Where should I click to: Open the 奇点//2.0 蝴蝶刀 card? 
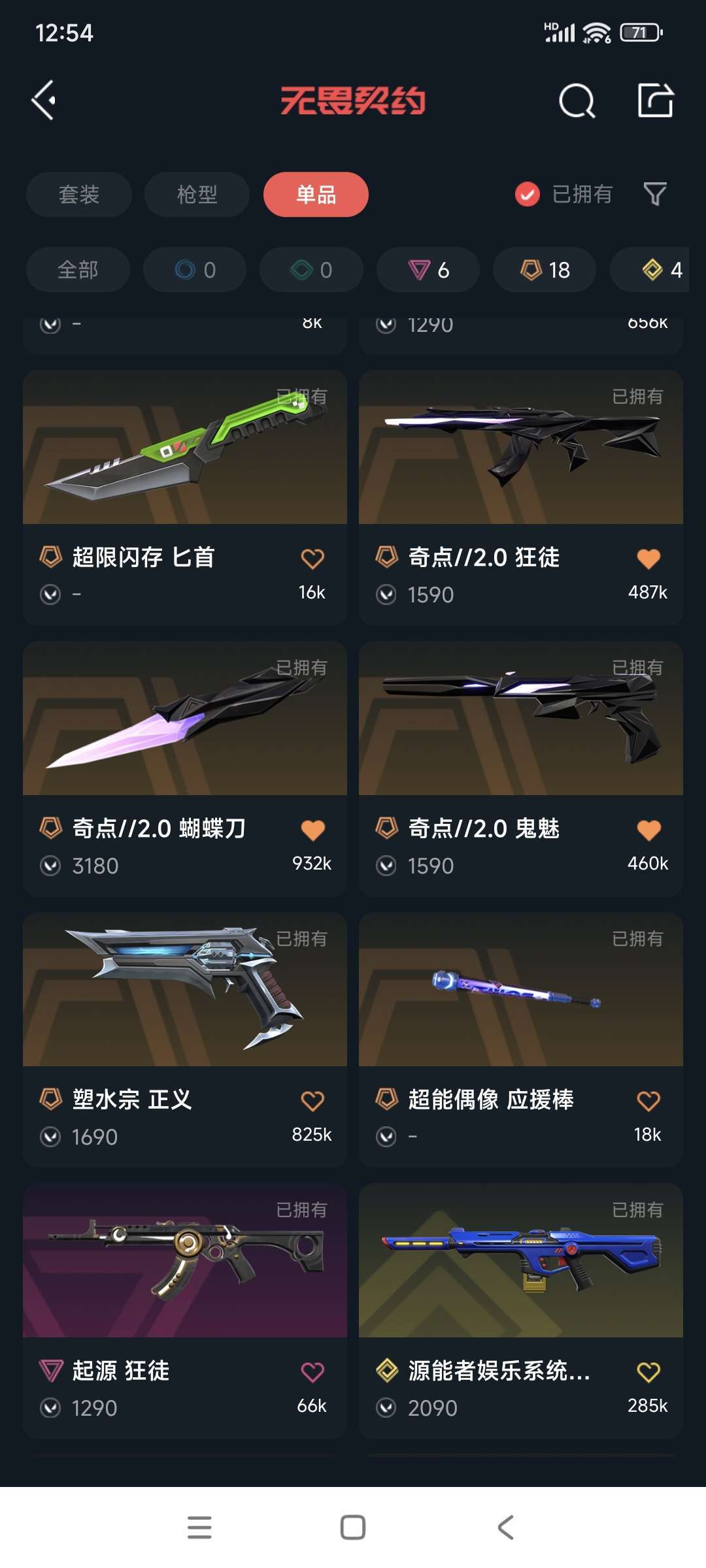pyautogui.click(x=185, y=769)
